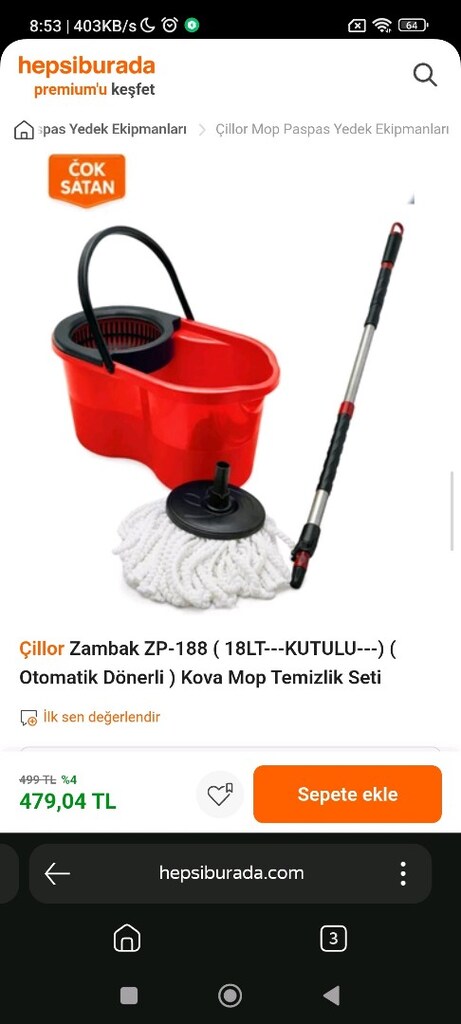
Task: Open Çillor Mop Paspas Yedek Ekipmanları breadcrumb
Action: point(332,129)
